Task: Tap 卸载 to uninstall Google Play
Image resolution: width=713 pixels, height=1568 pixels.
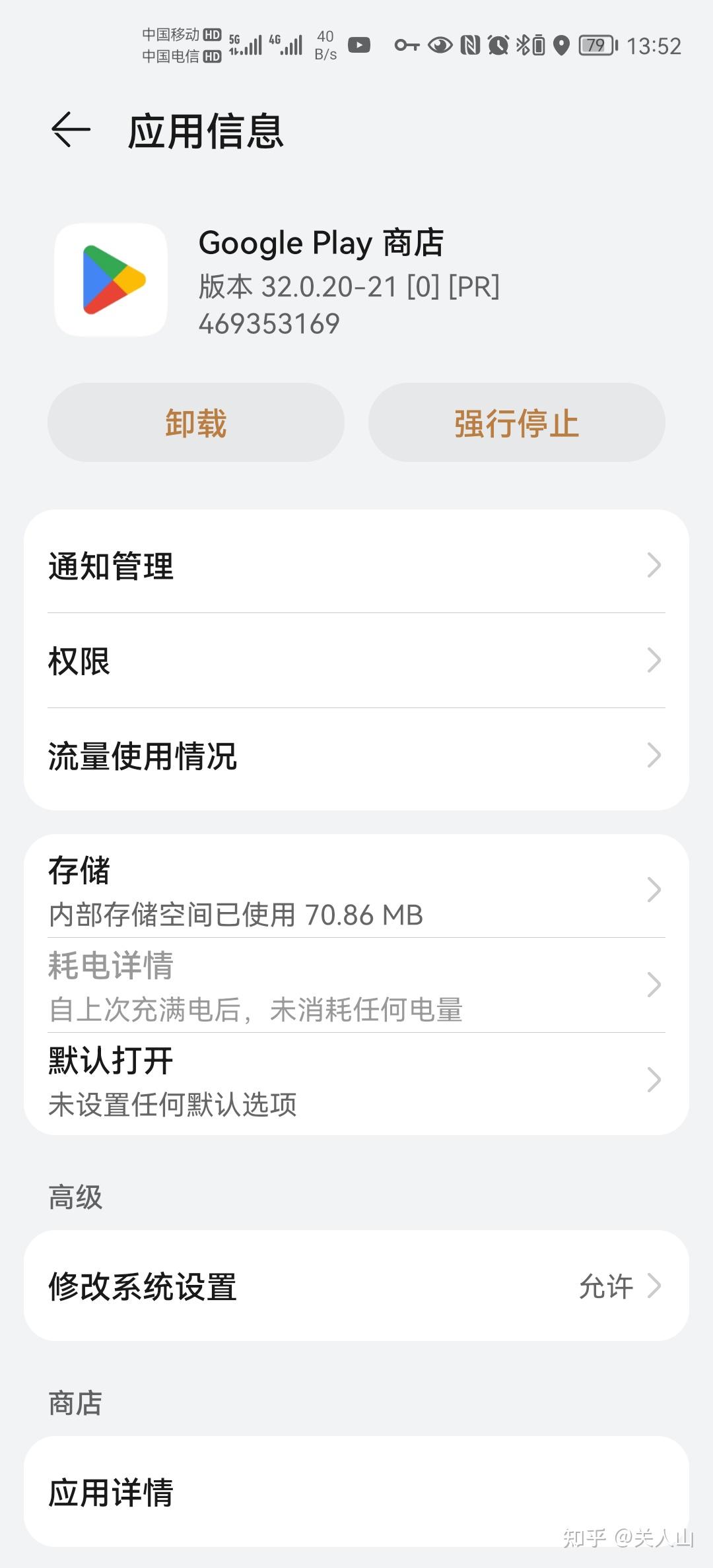Action: point(196,422)
